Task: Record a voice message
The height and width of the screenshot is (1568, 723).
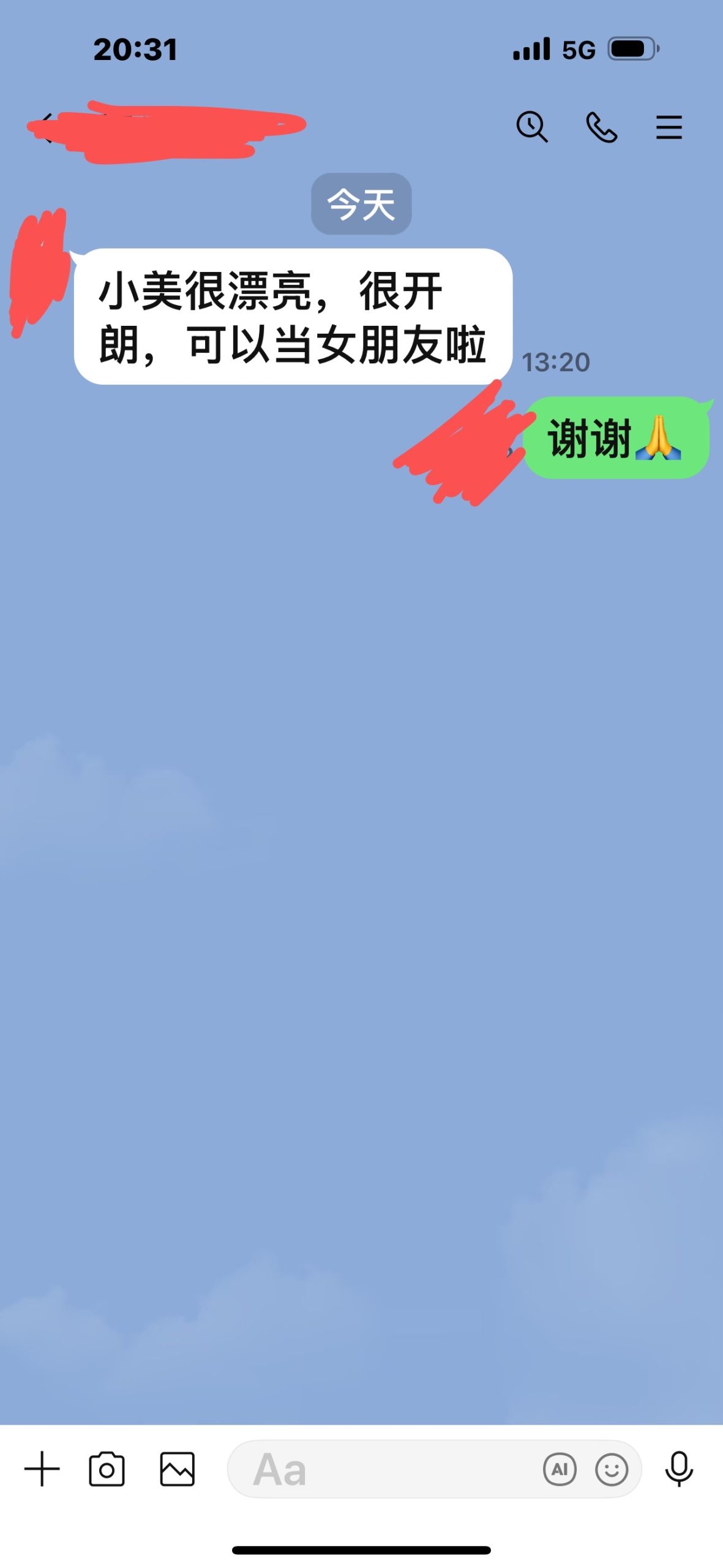Action: point(678,1469)
